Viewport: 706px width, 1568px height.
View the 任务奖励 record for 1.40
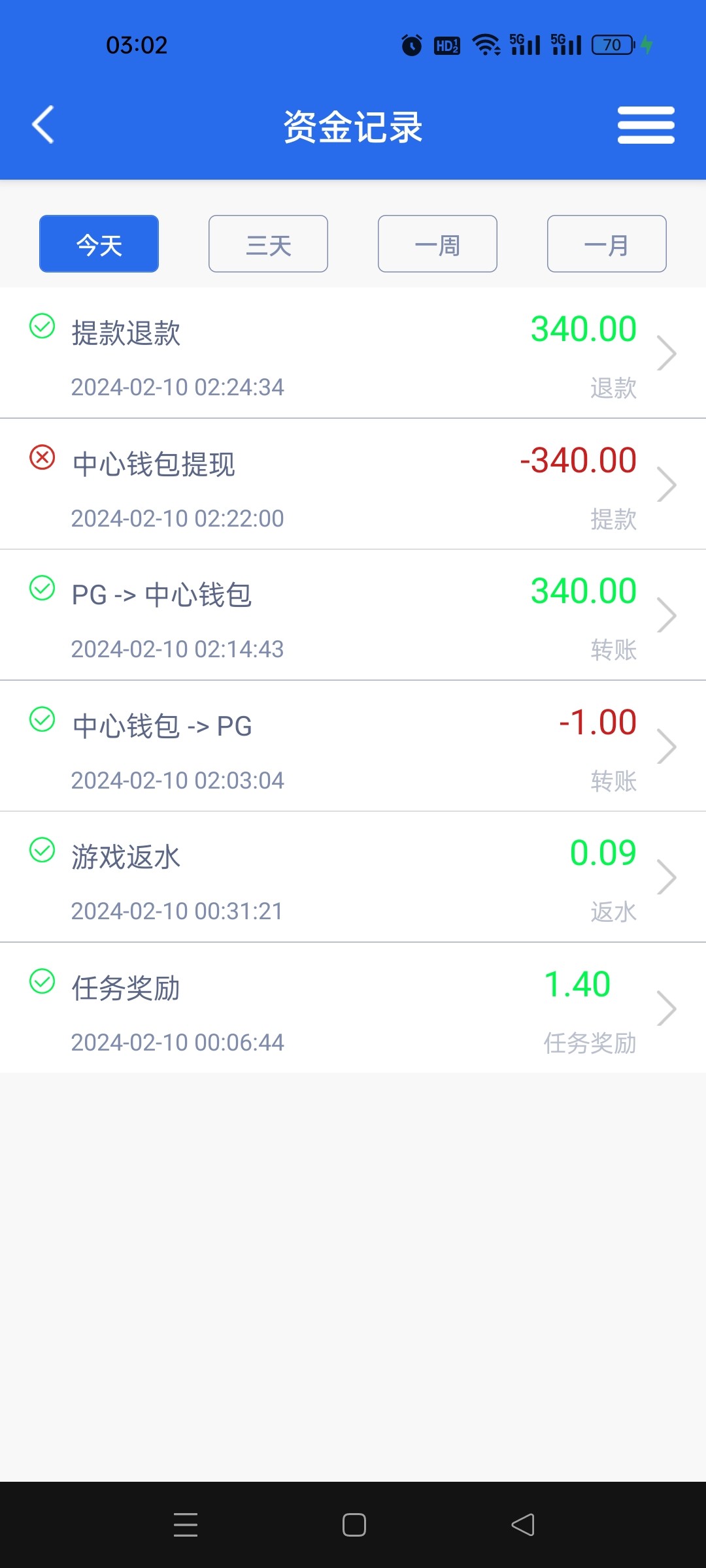point(353,1008)
